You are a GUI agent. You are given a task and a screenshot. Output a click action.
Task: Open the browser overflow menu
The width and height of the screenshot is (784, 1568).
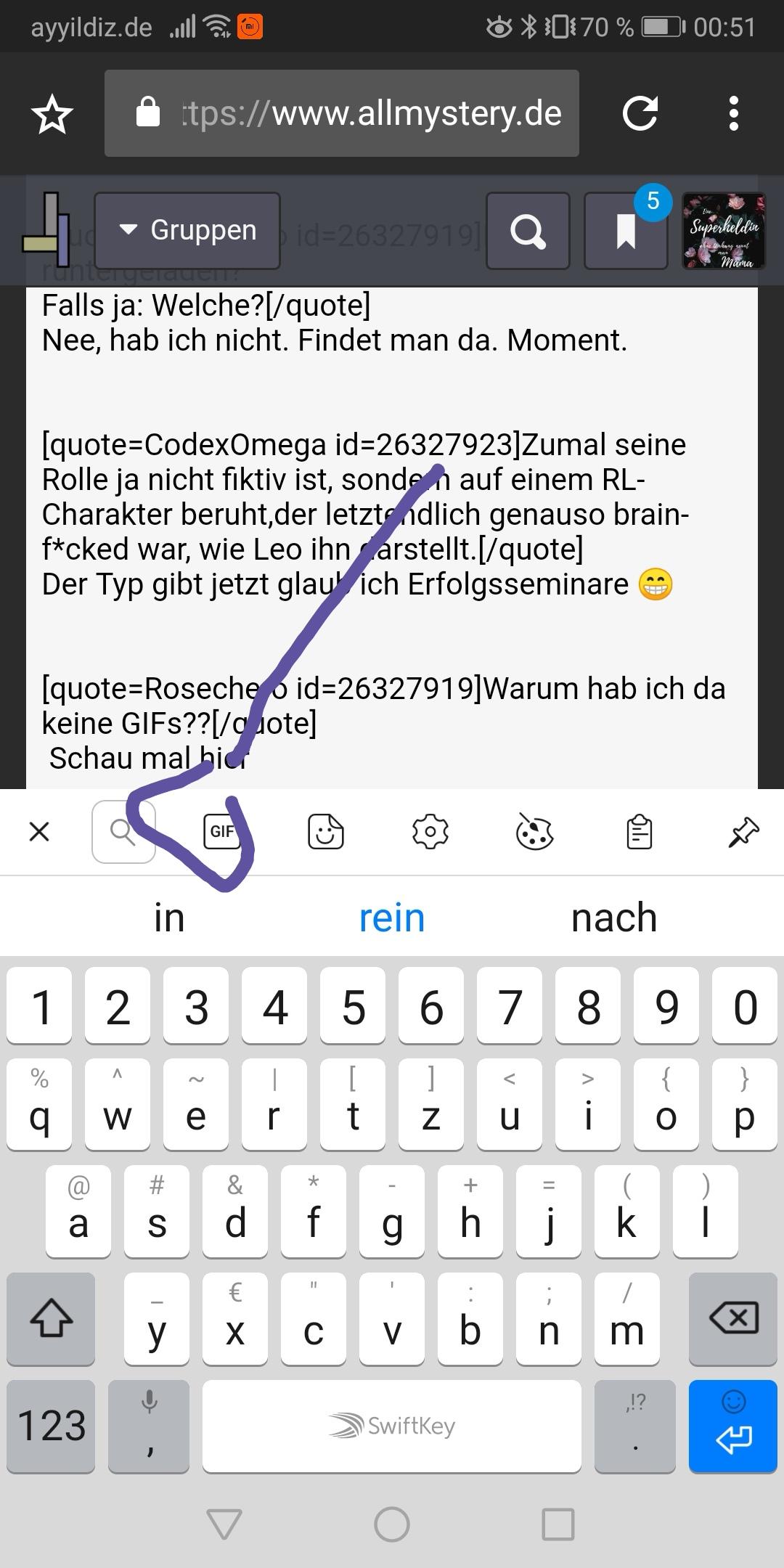pyautogui.click(x=733, y=113)
